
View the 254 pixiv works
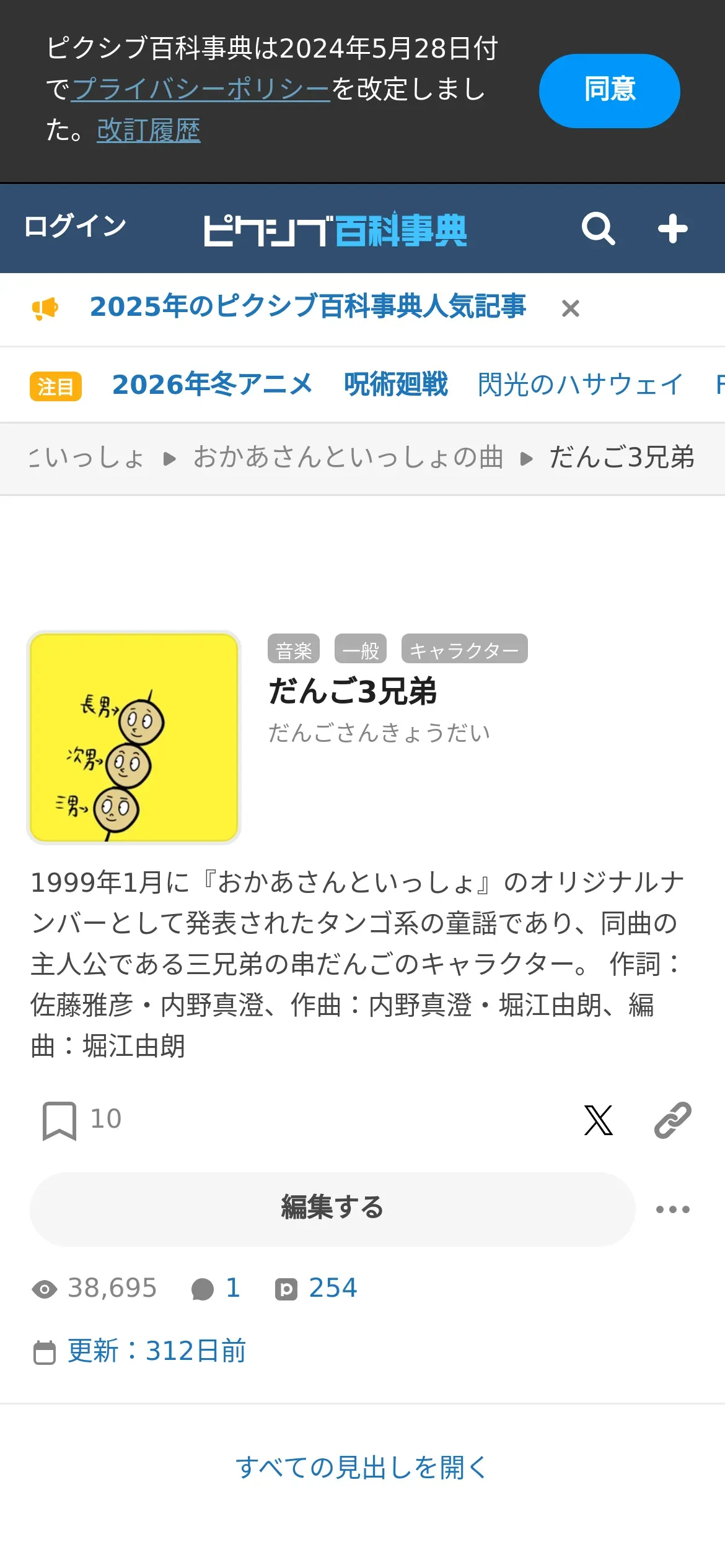point(317,1289)
